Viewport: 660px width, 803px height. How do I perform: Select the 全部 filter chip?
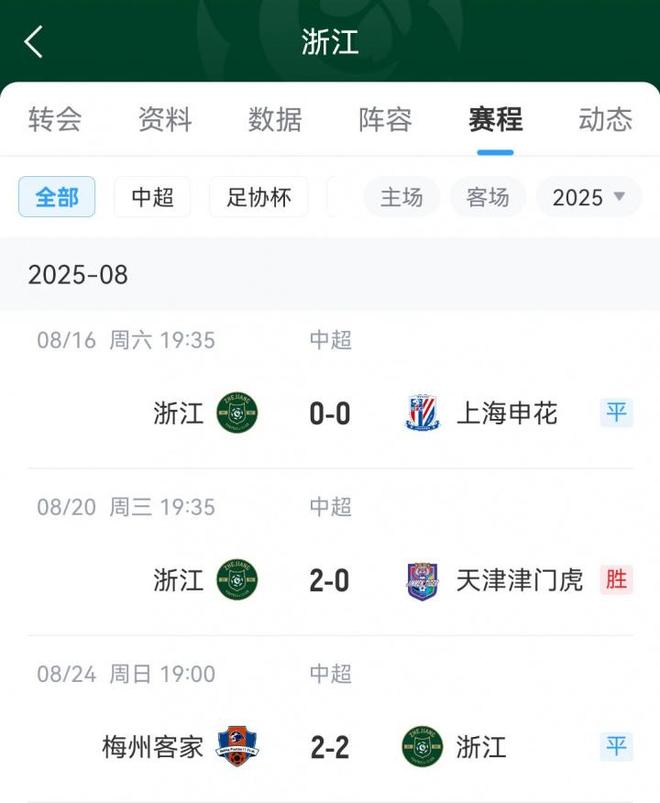pos(57,197)
